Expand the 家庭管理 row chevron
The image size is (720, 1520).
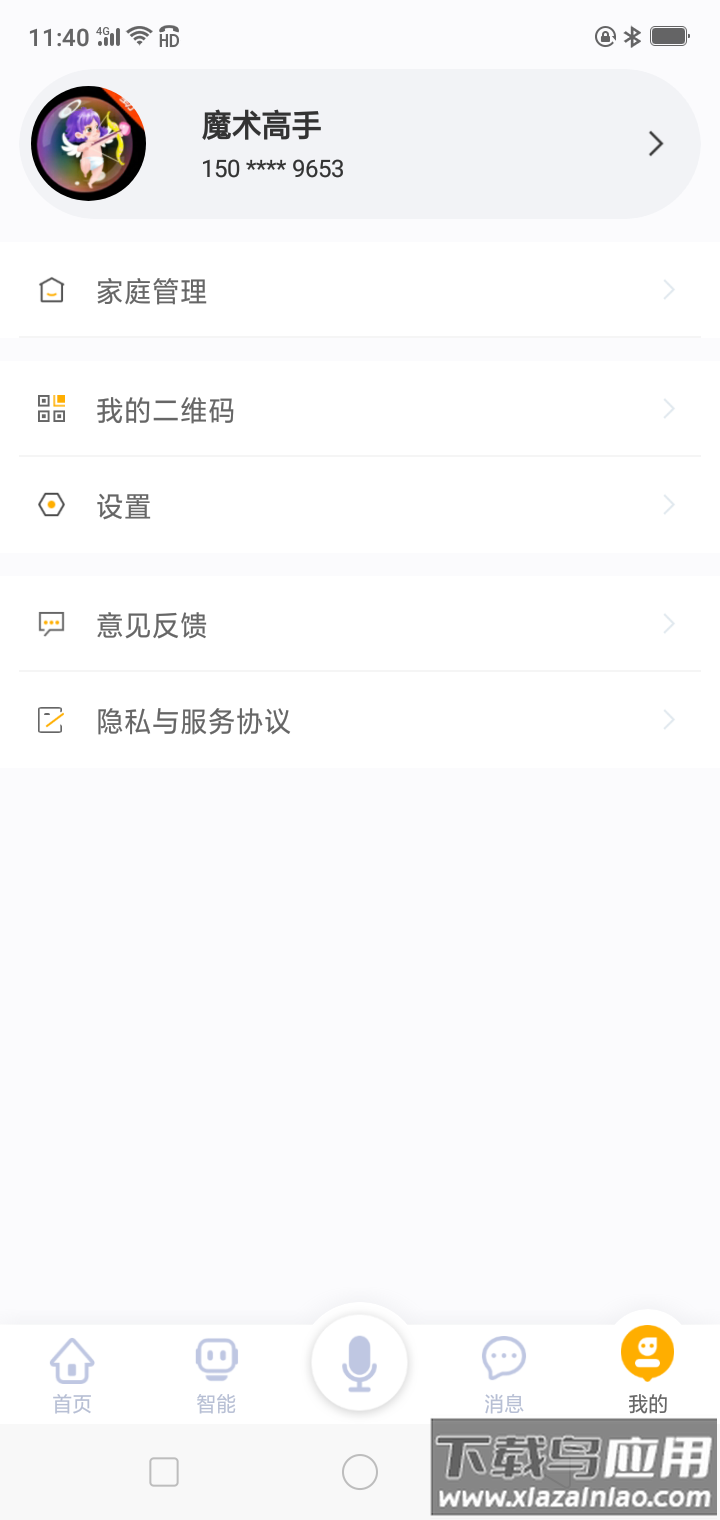[x=668, y=290]
